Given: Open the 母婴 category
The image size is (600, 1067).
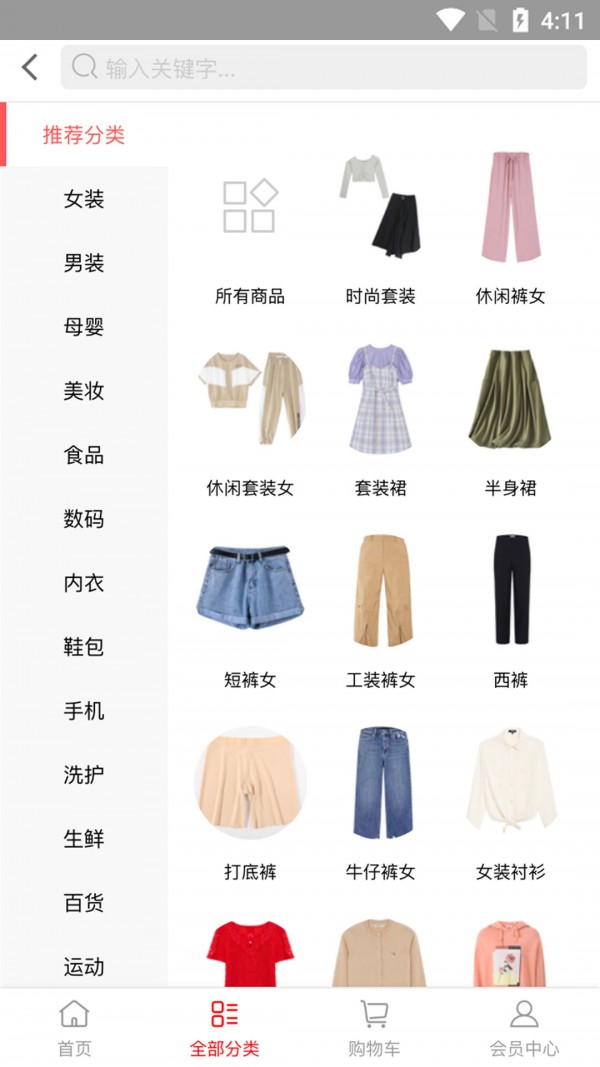Looking at the screenshot, I should tap(84, 327).
